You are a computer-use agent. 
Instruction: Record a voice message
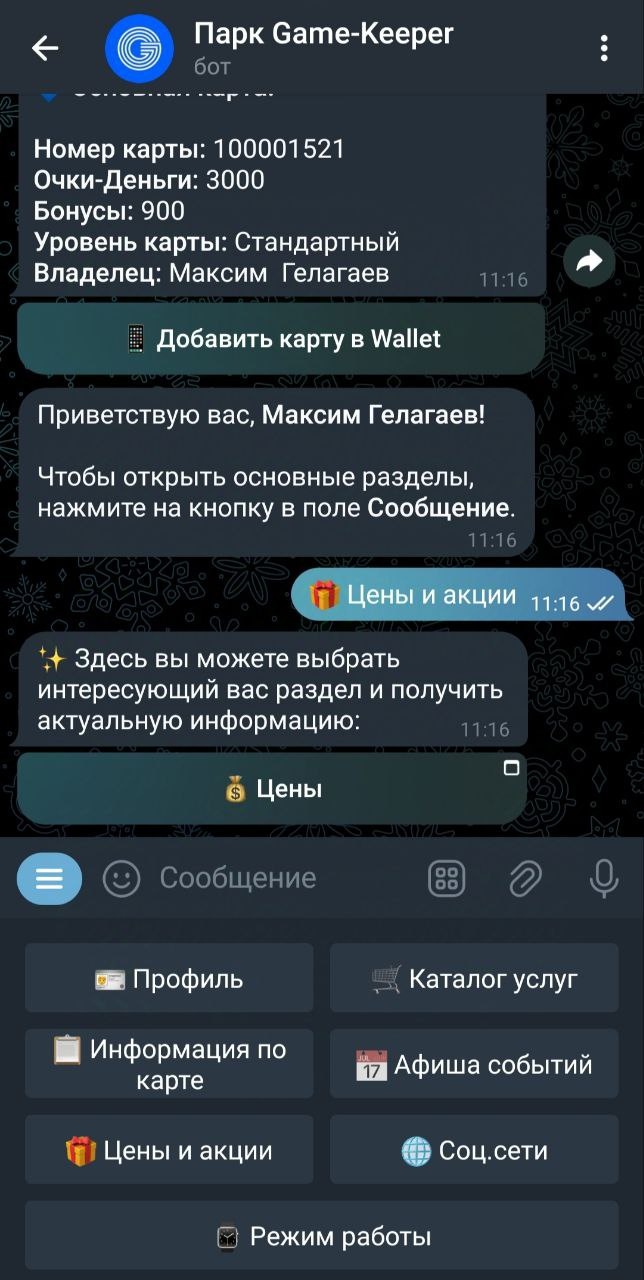[x=603, y=879]
